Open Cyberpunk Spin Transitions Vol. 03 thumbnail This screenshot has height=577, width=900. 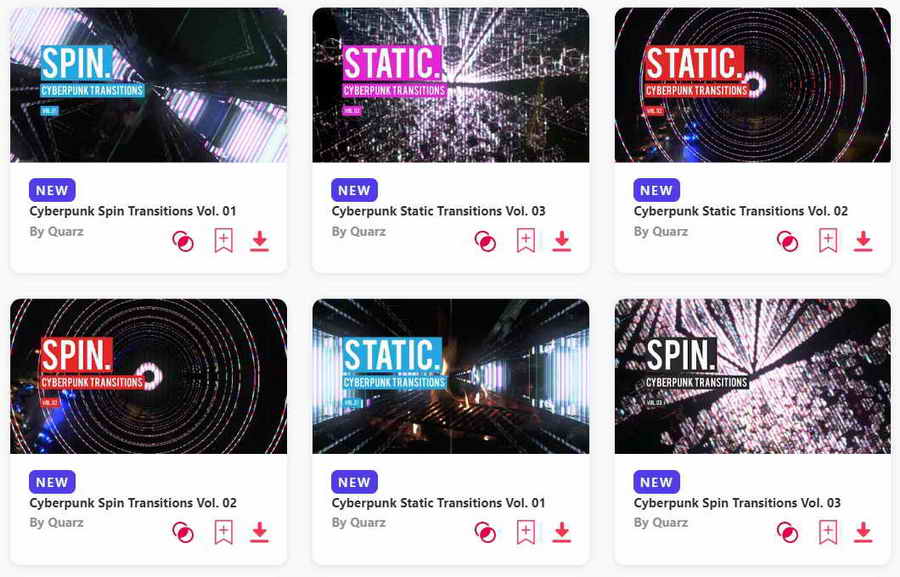tap(752, 376)
